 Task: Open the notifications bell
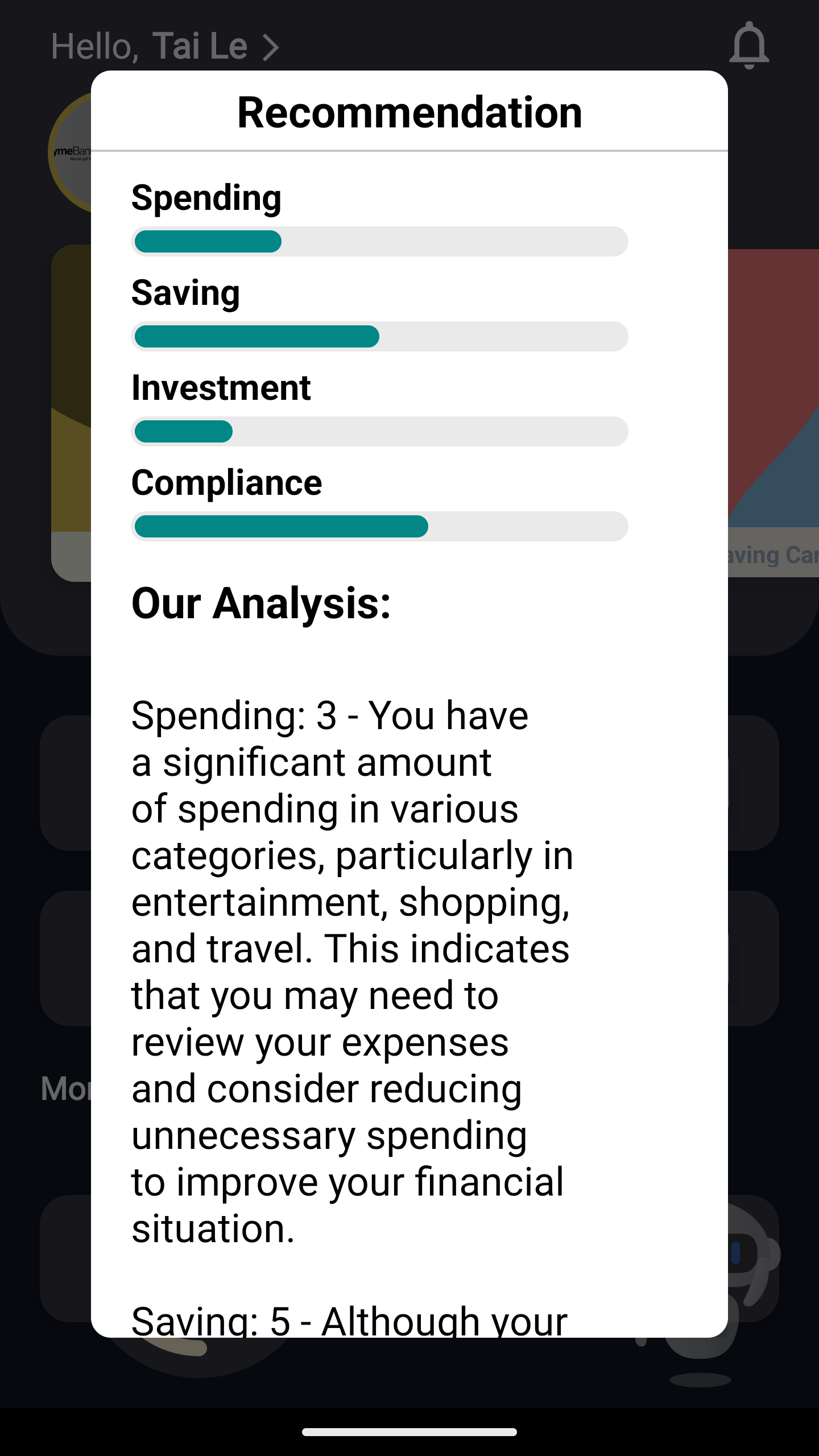[749, 45]
